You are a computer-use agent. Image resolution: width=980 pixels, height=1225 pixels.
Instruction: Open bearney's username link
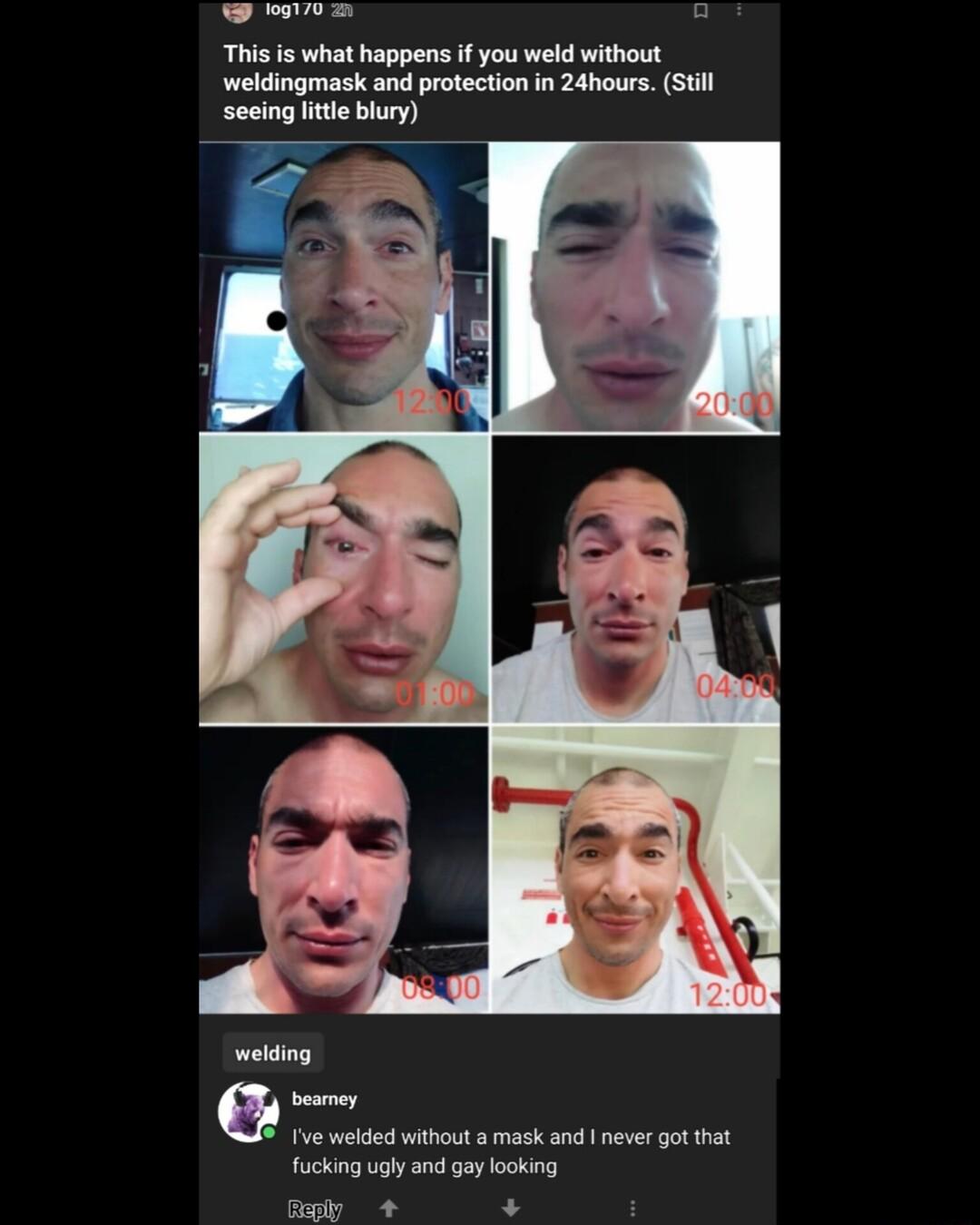pos(324,1099)
